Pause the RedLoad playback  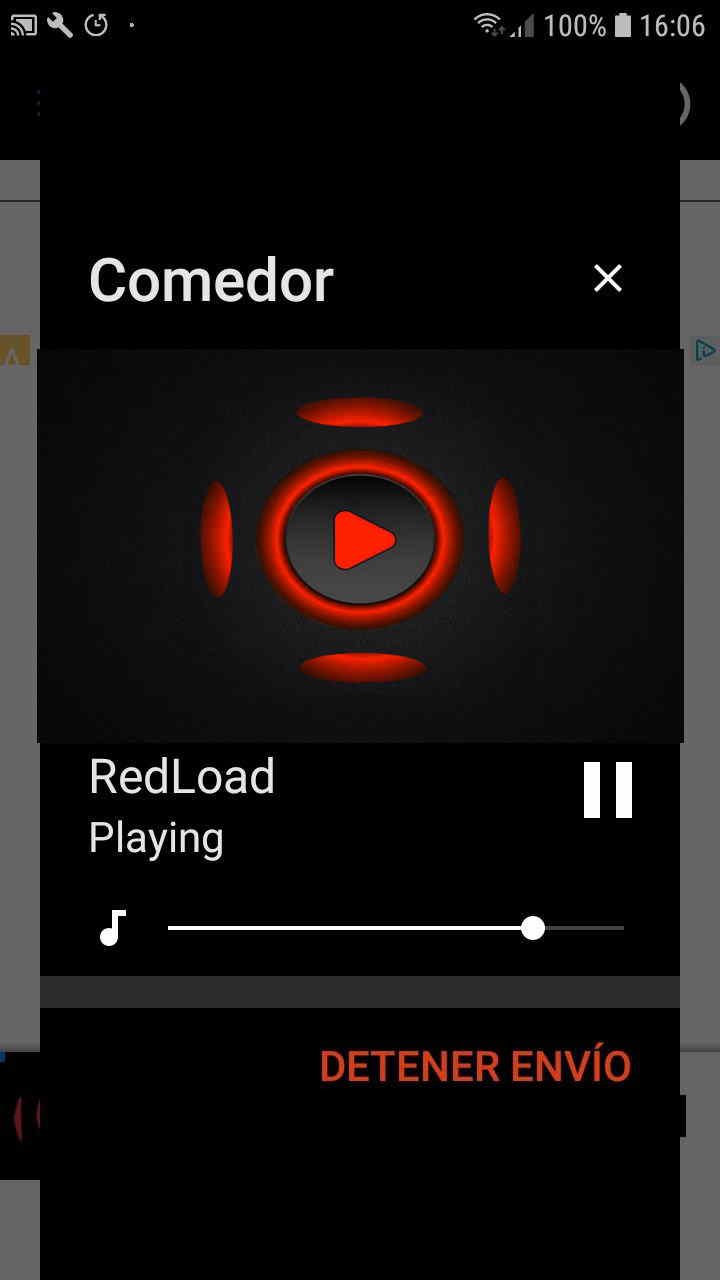[x=608, y=790]
